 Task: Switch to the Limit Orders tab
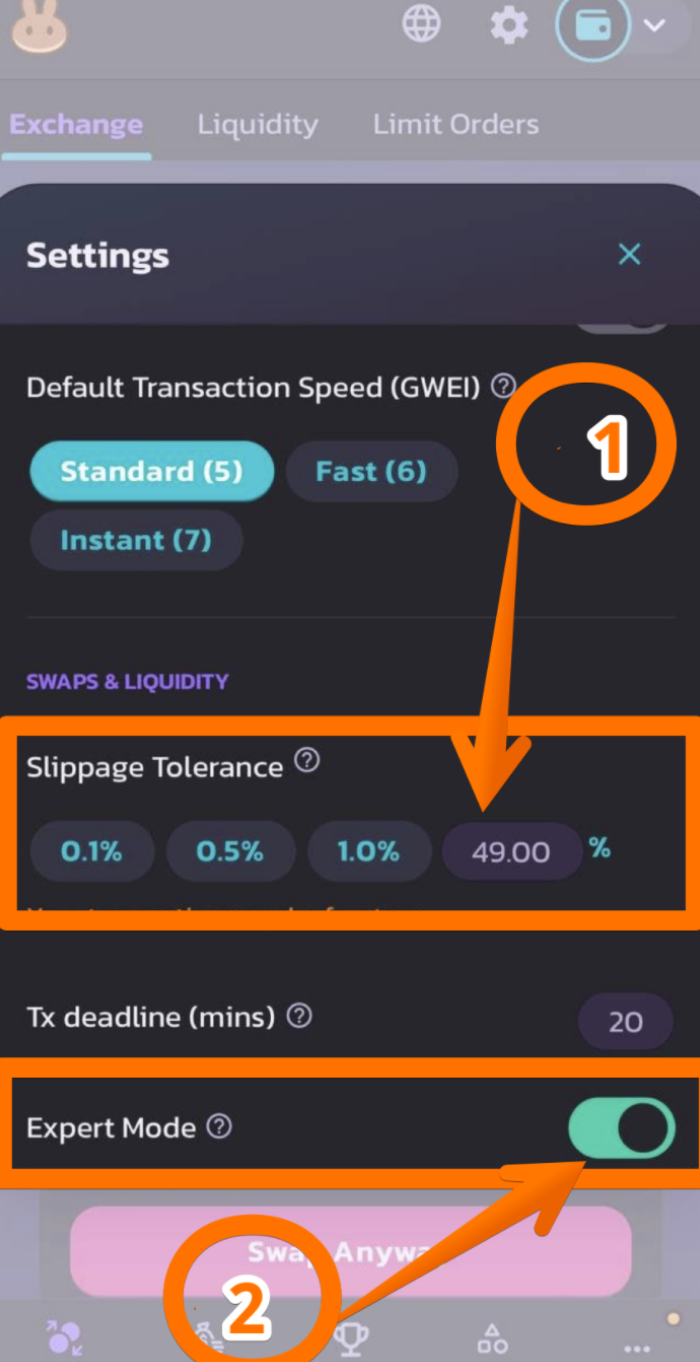[x=456, y=125]
